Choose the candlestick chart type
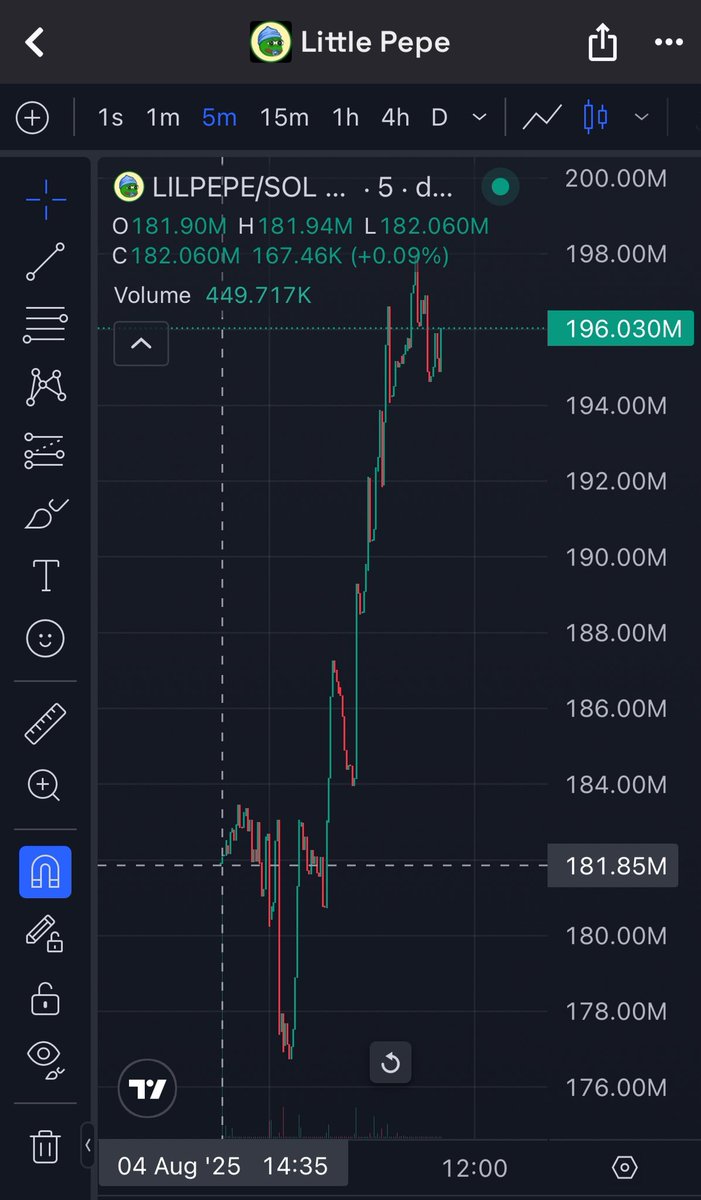The height and width of the screenshot is (1200, 701). tap(595, 118)
